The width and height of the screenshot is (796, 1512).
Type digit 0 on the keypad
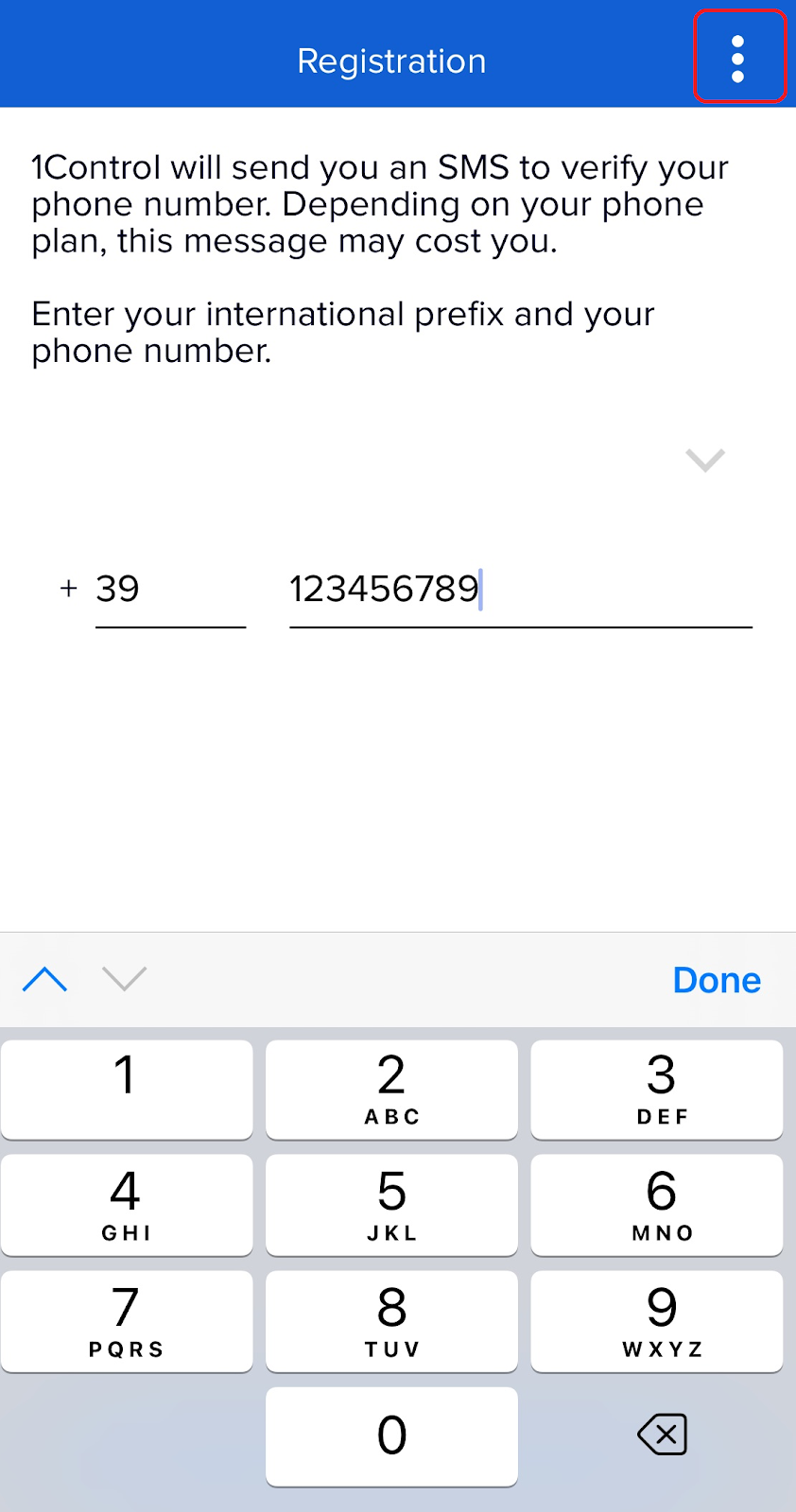click(391, 1436)
